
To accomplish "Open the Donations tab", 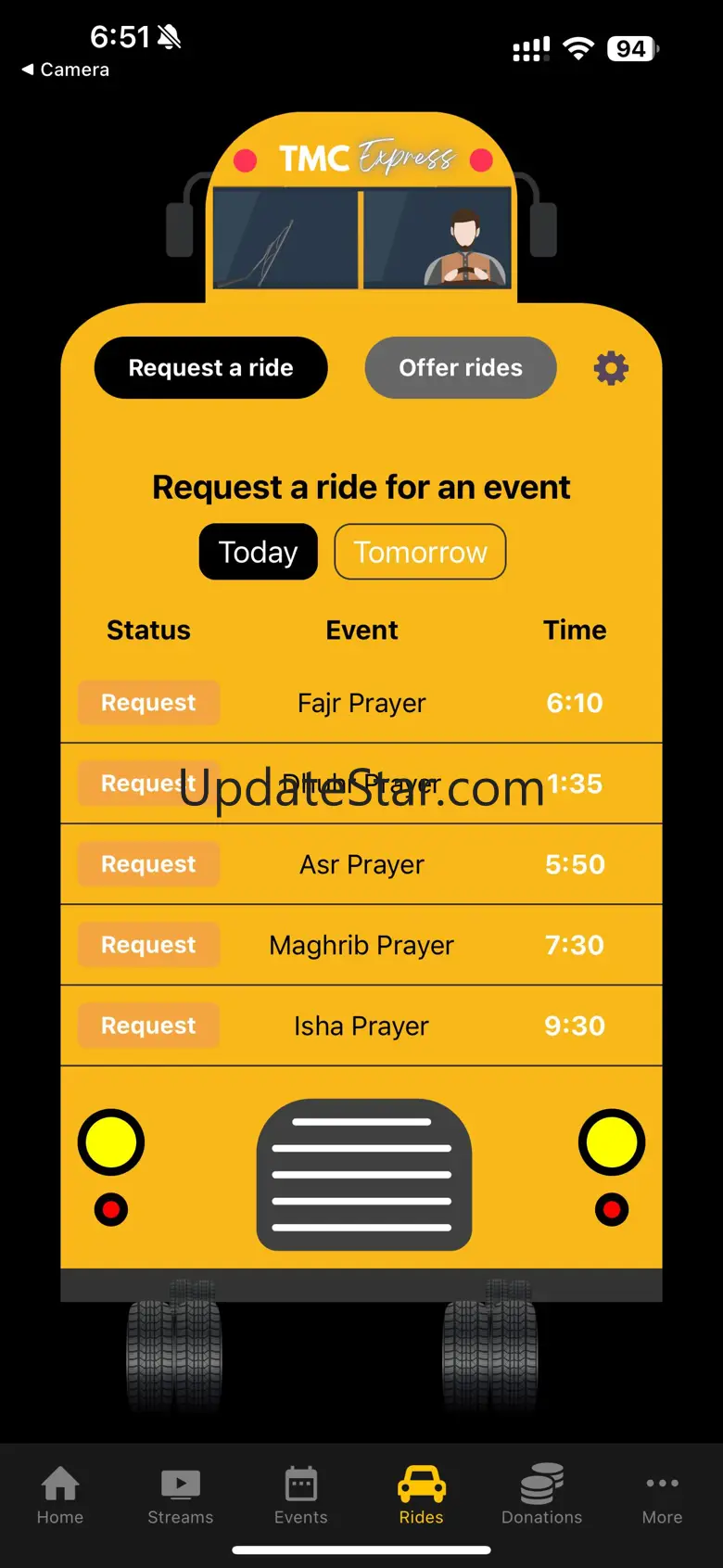I will pos(542,1495).
